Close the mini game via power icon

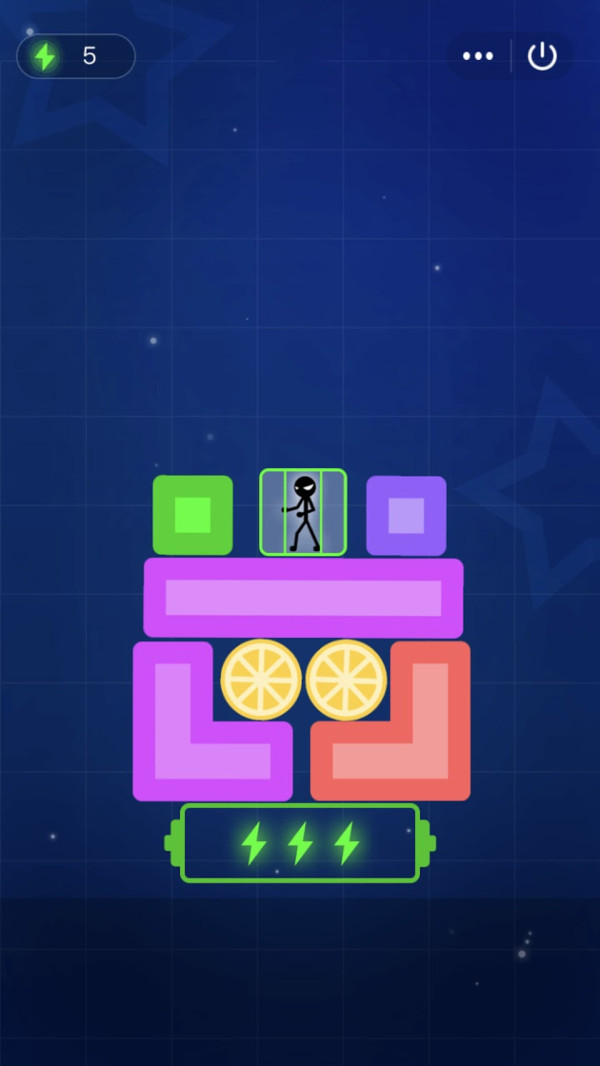coord(542,56)
